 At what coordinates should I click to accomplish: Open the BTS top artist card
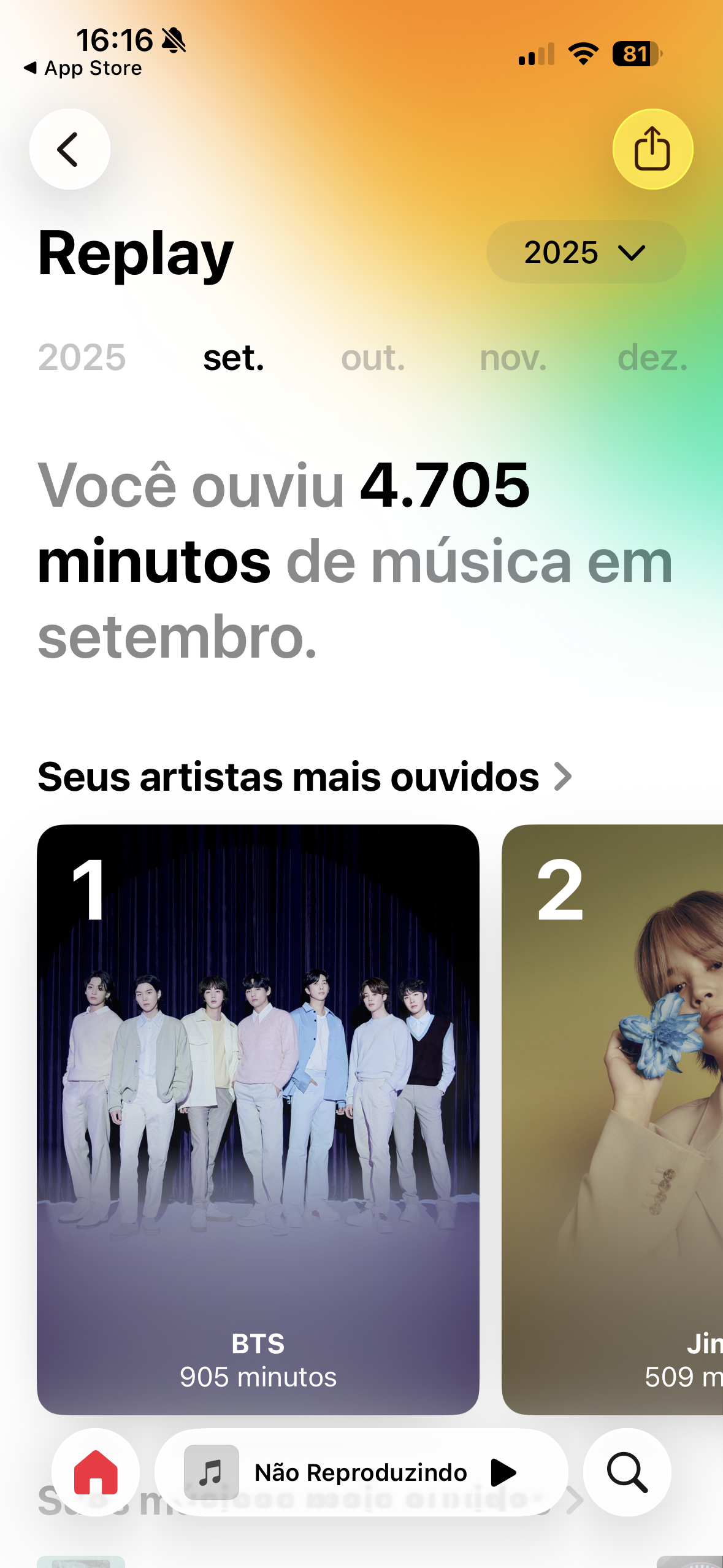pos(258,1119)
